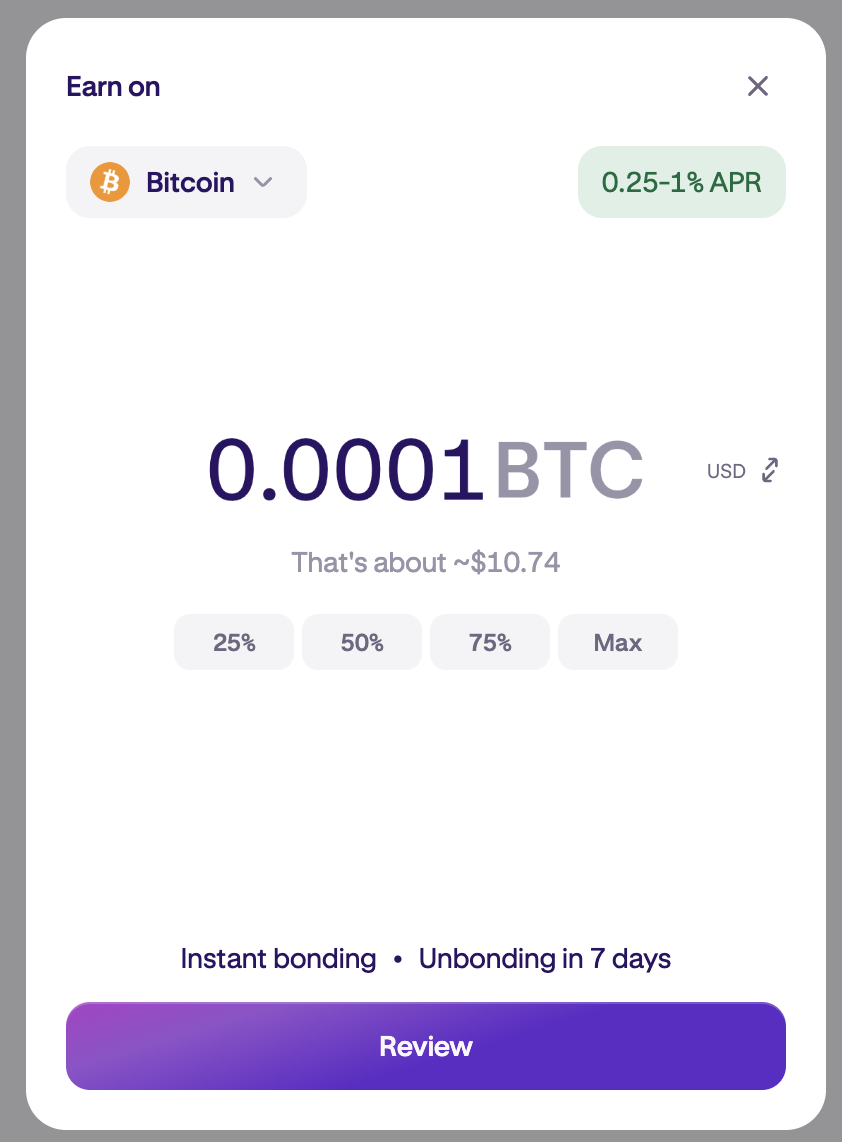Click the 0.25-1% APR badge

pyautogui.click(x=681, y=182)
